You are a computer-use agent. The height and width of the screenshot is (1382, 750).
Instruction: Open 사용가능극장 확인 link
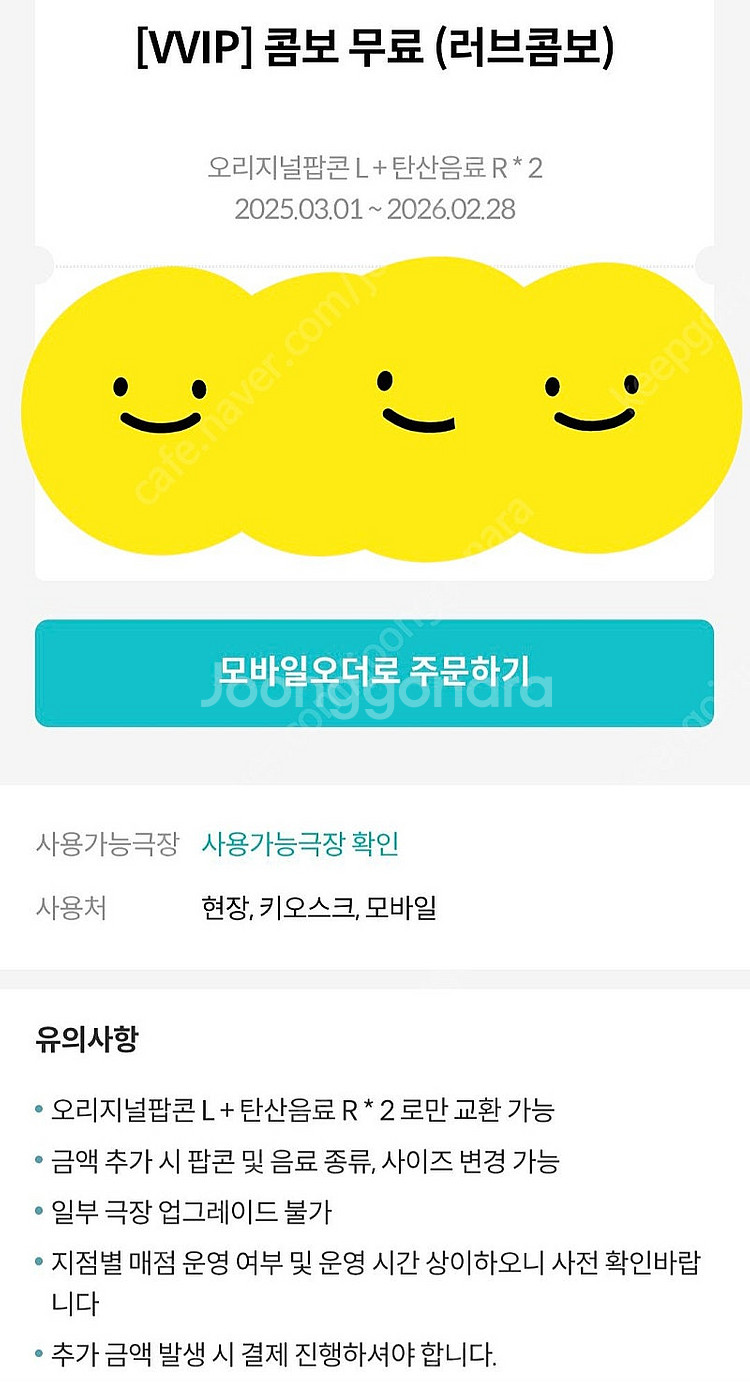(x=300, y=844)
